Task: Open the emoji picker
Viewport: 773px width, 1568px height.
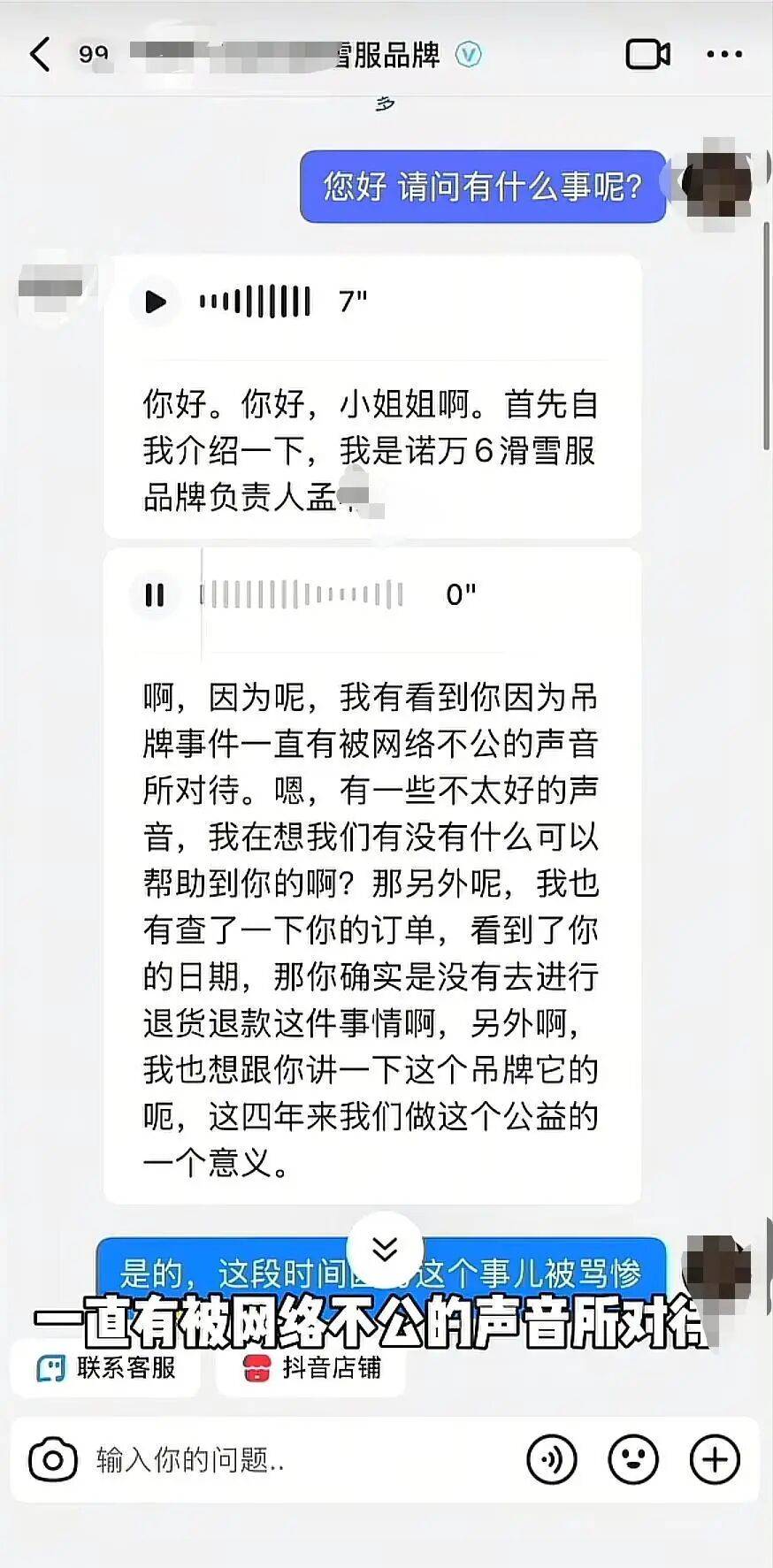Action: click(631, 1458)
